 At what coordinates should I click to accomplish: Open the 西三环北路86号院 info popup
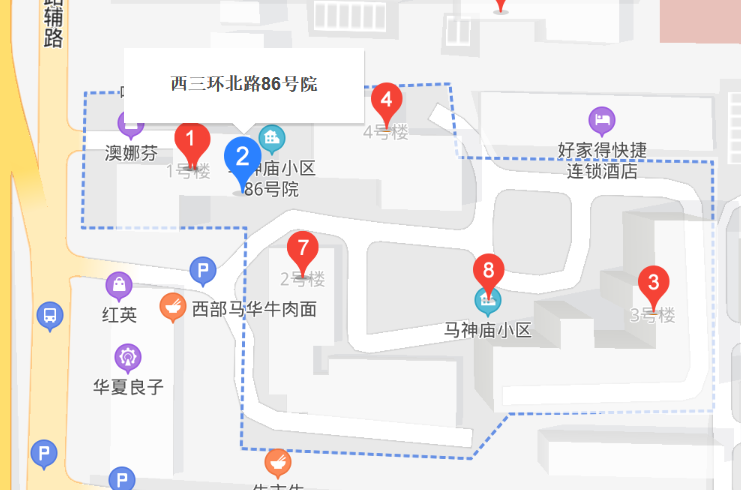(x=244, y=85)
